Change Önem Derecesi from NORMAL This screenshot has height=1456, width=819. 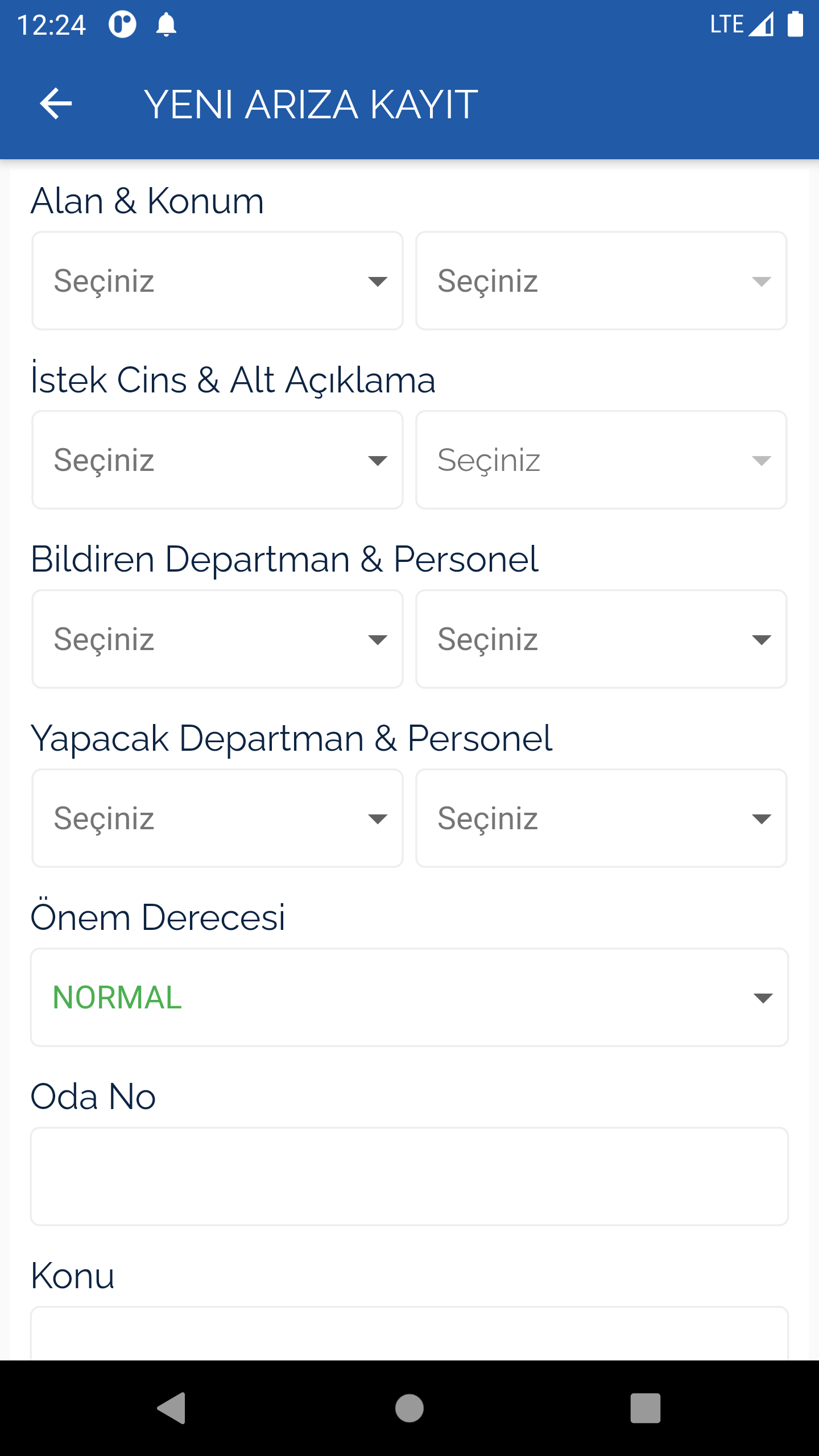click(409, 997)
